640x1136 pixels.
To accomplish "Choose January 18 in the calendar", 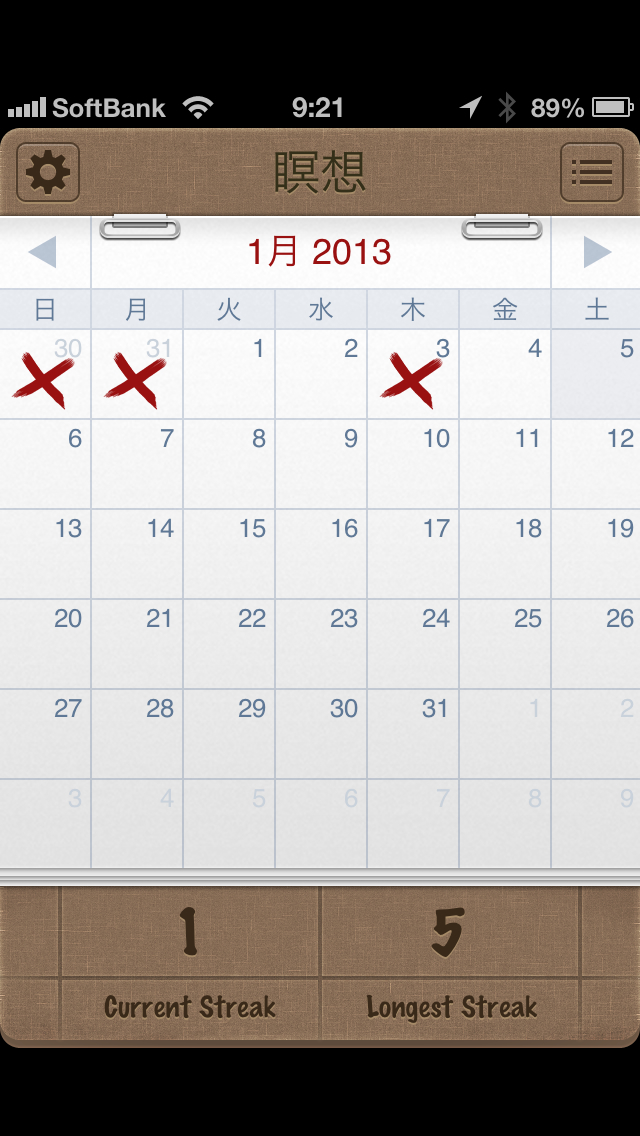I will (505, 554).
